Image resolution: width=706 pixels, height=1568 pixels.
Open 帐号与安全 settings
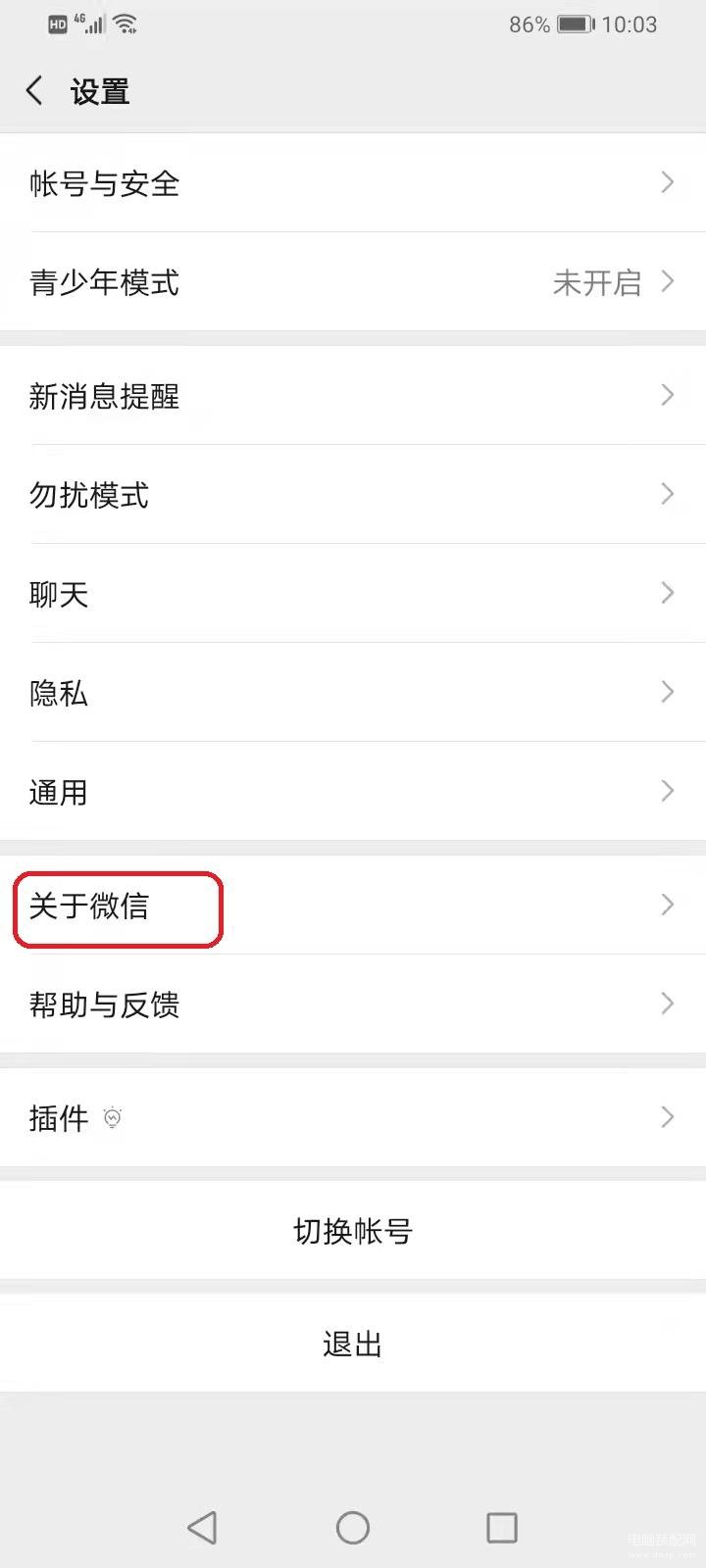pyautogui.click(x=353, y=183)
